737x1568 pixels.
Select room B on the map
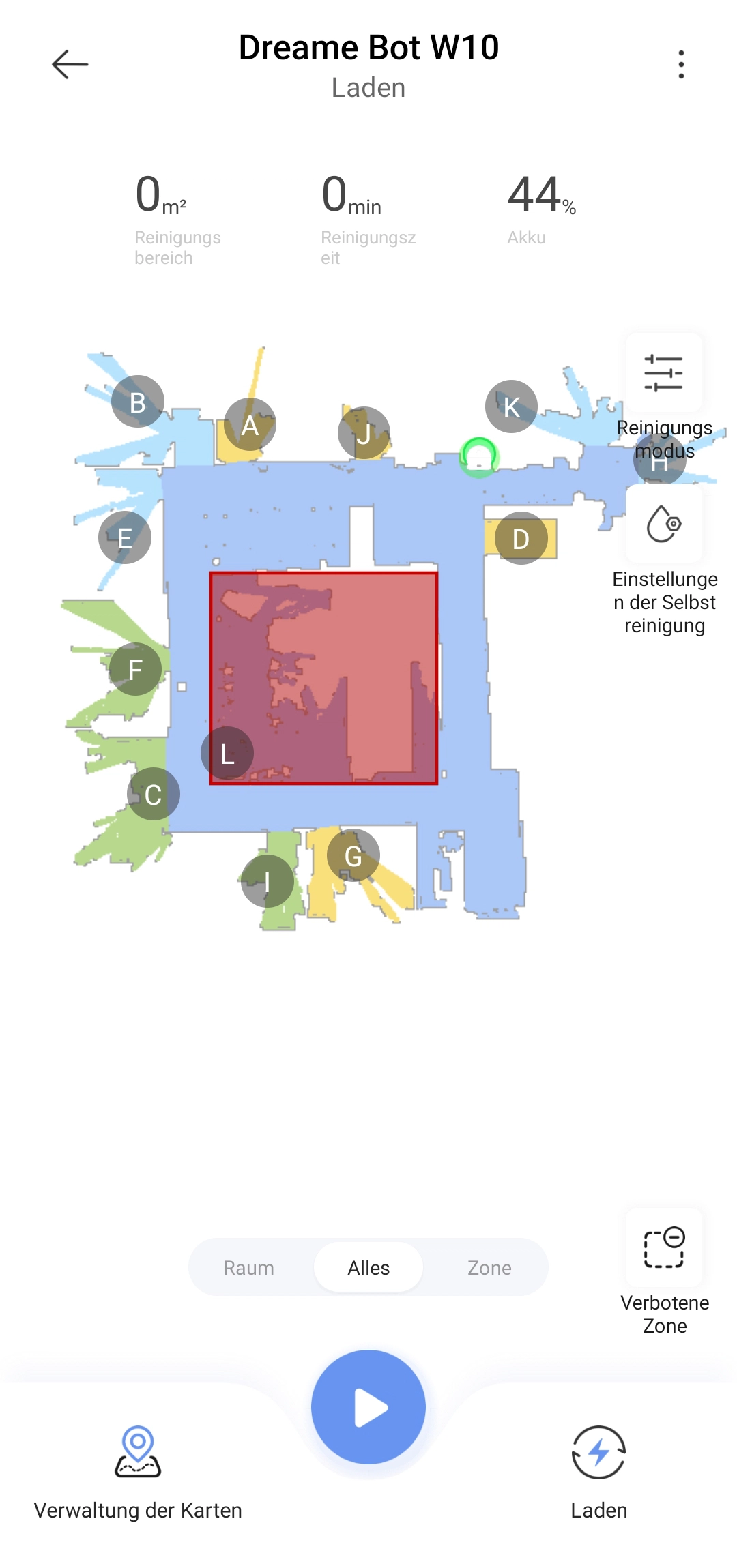[x=138, y=402]
